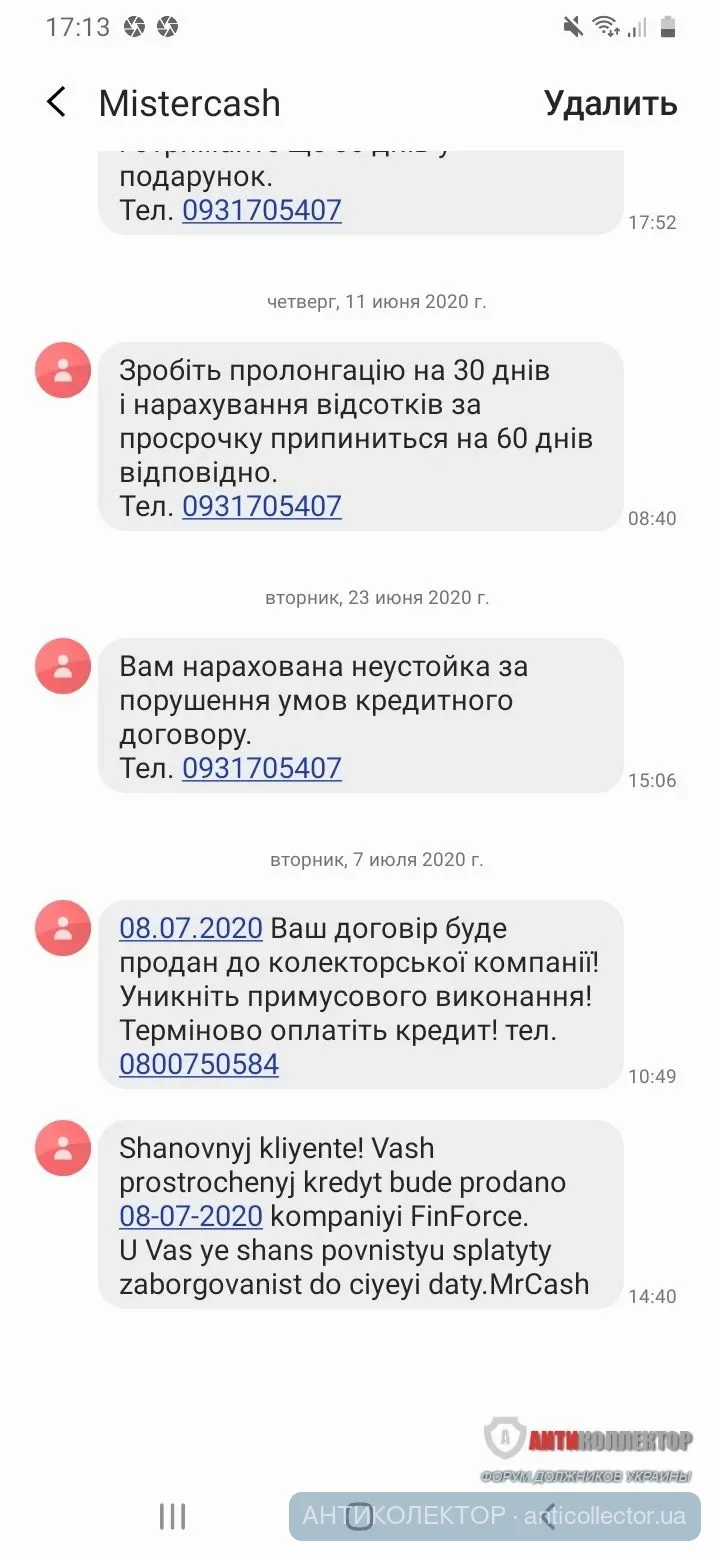Open phone link 0800750584
This screenshot has width=720, height=1560.
click(x=199, y=1064)
